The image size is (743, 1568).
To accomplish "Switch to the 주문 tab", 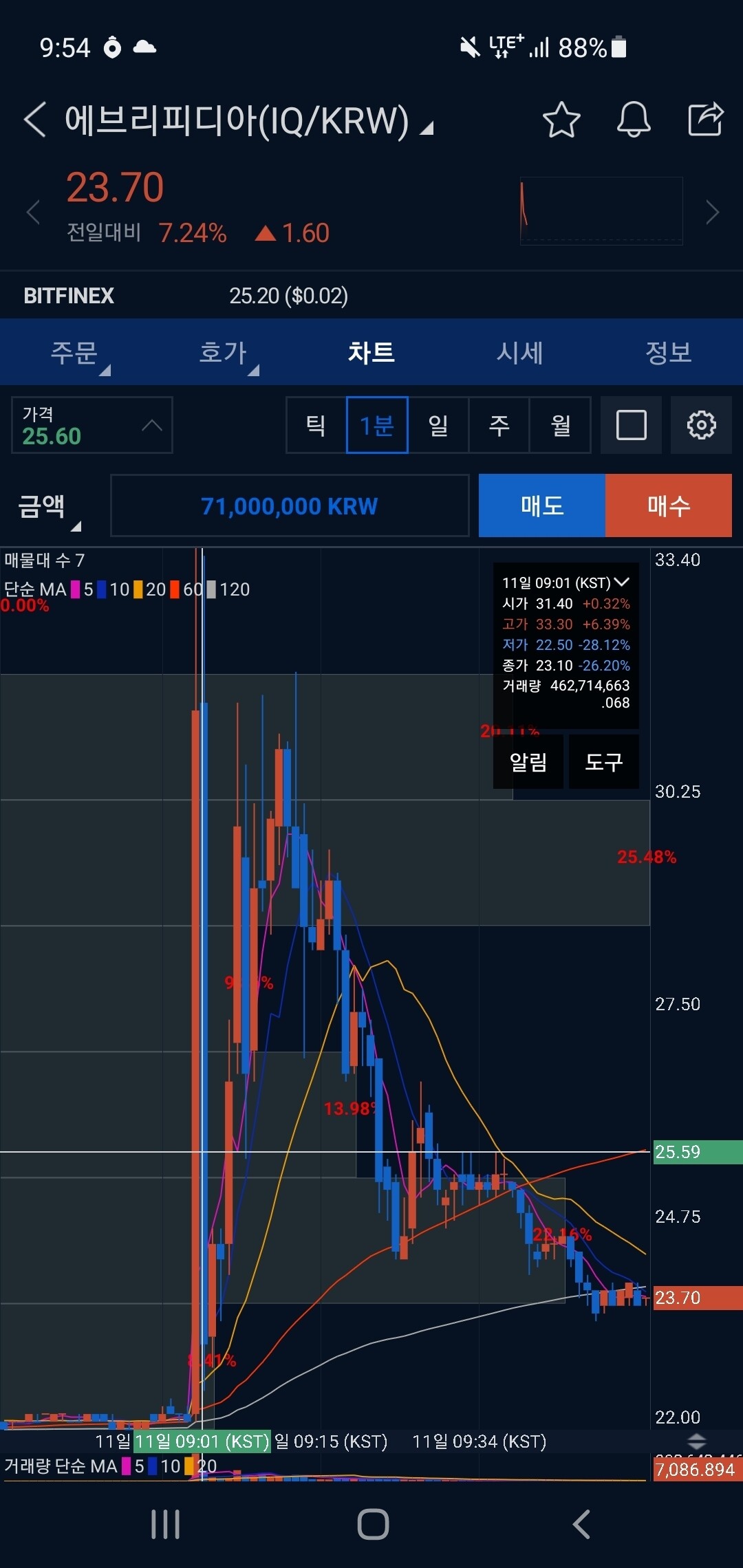I will point(74,353).
